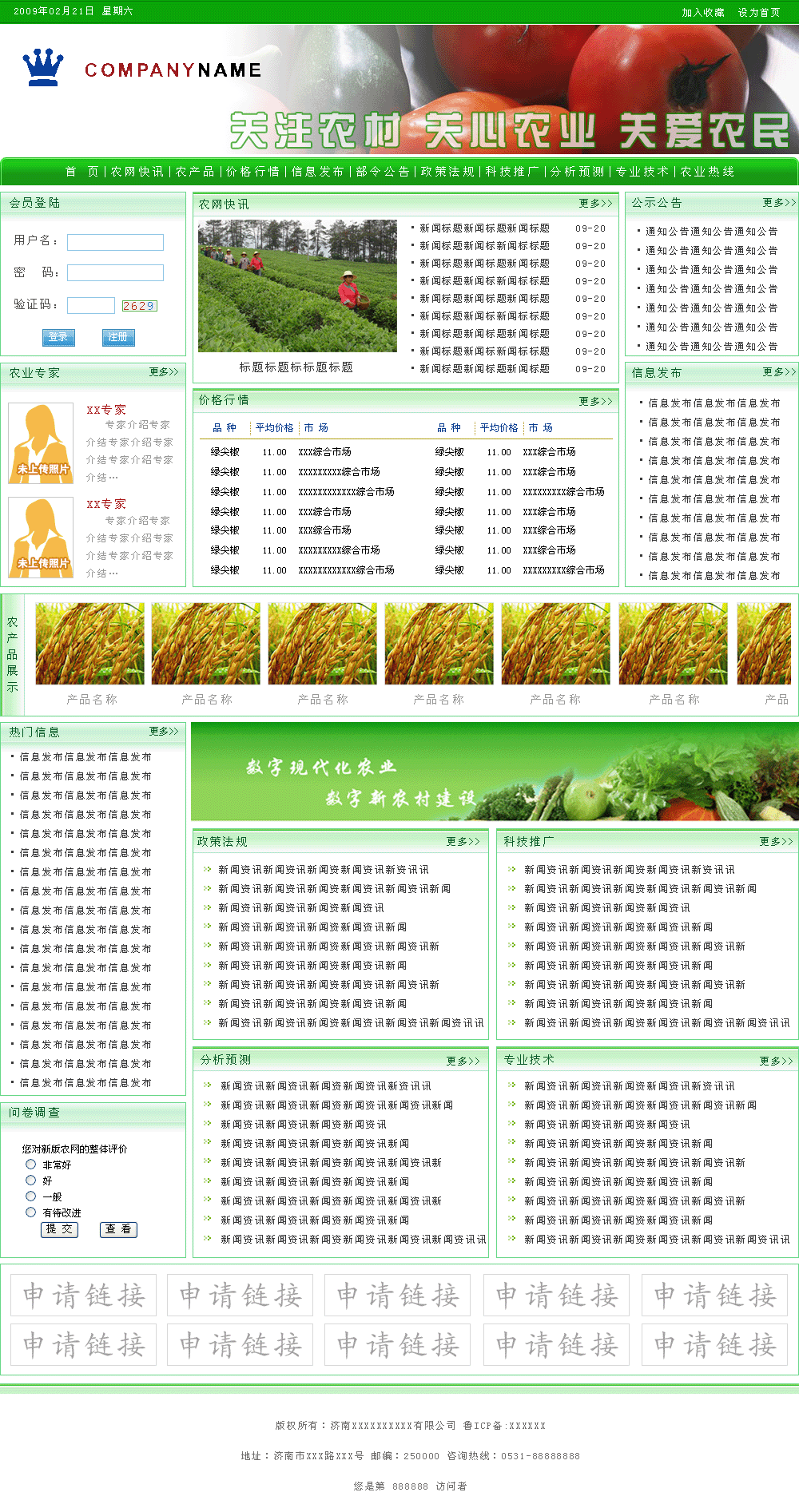Go to 价格行情 in the navigation bar
This screenshot has width=799, height=1512.
click(252, 172)
